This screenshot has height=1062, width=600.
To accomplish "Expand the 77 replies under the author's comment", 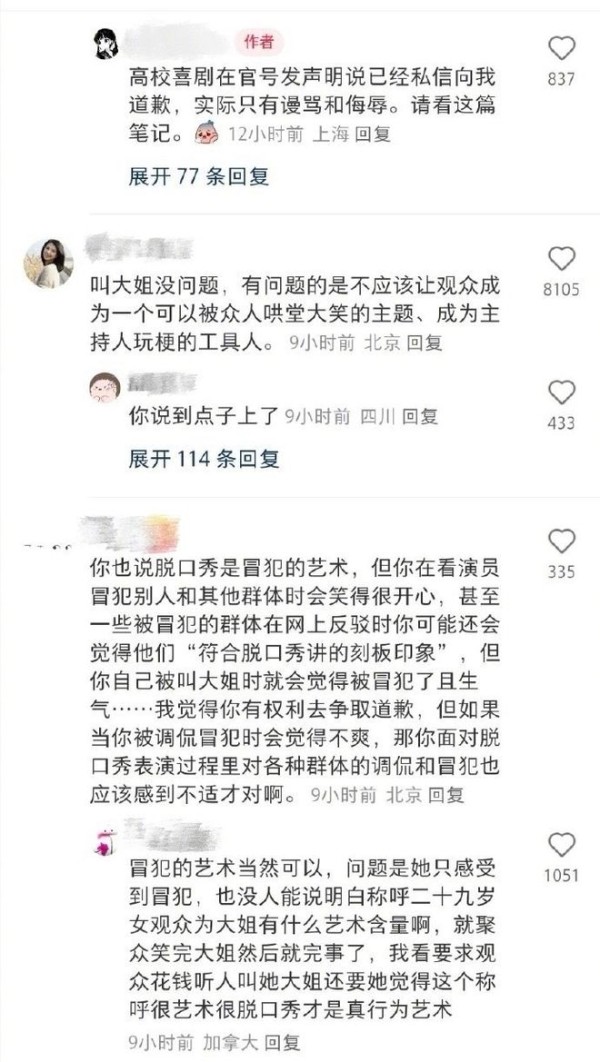I will coord(199,177).
